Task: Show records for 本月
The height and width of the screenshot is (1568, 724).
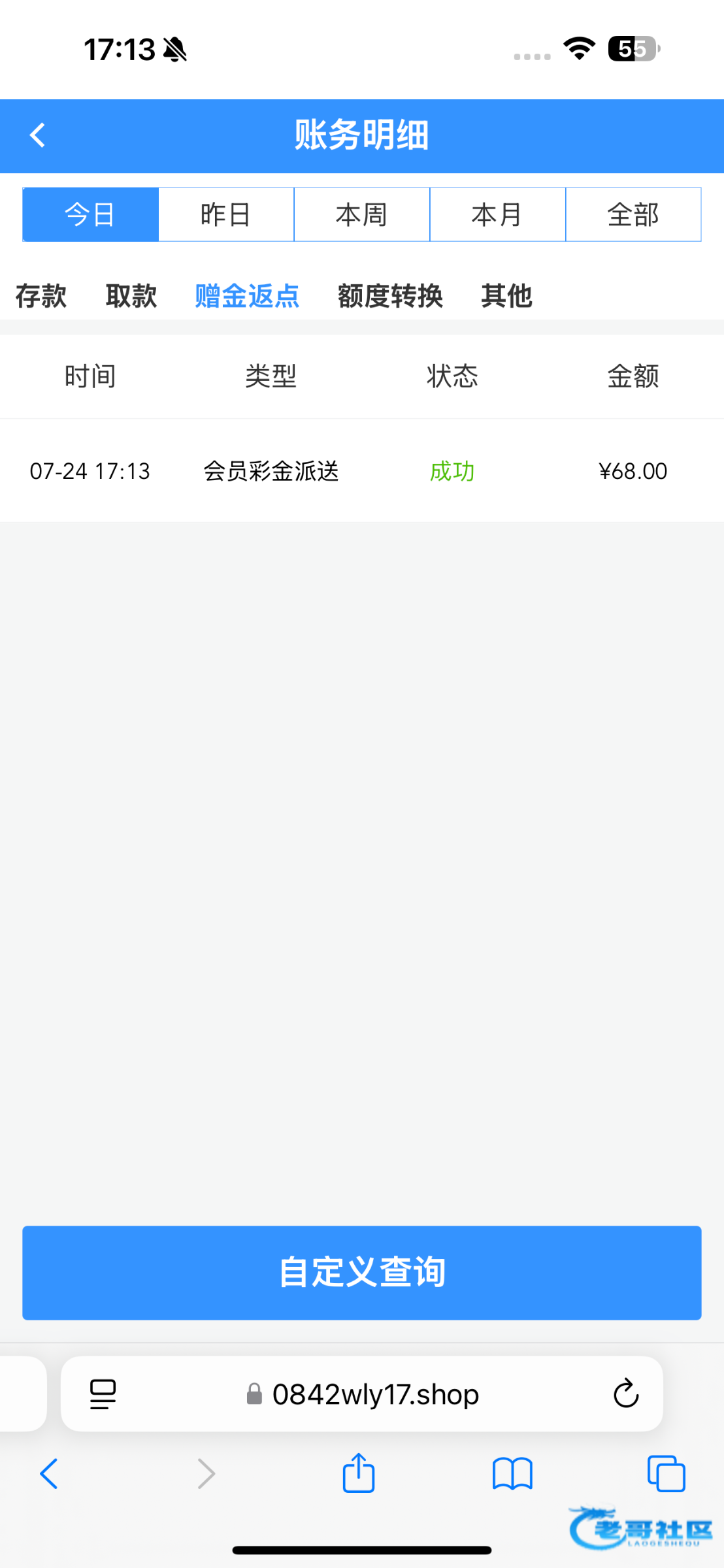Action: (x=497, y=215)
